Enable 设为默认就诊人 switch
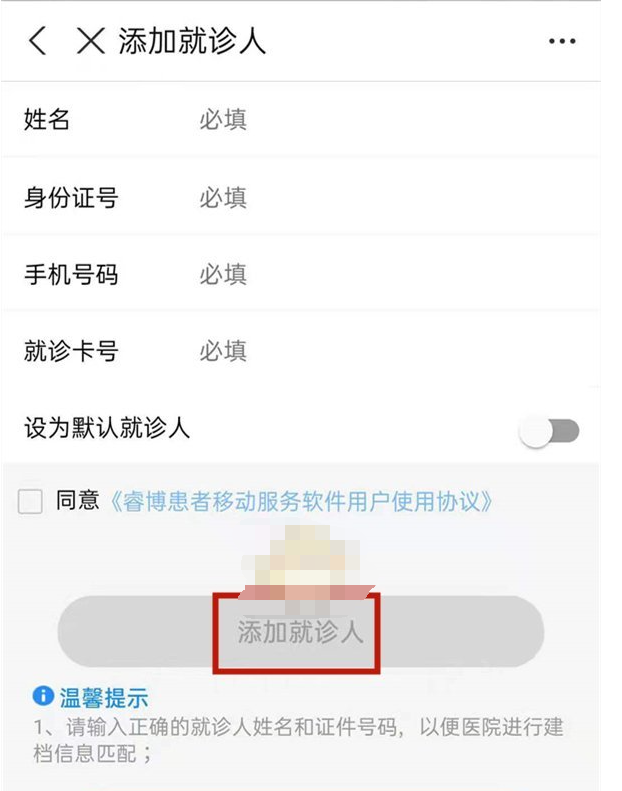 tap(550, 431)
